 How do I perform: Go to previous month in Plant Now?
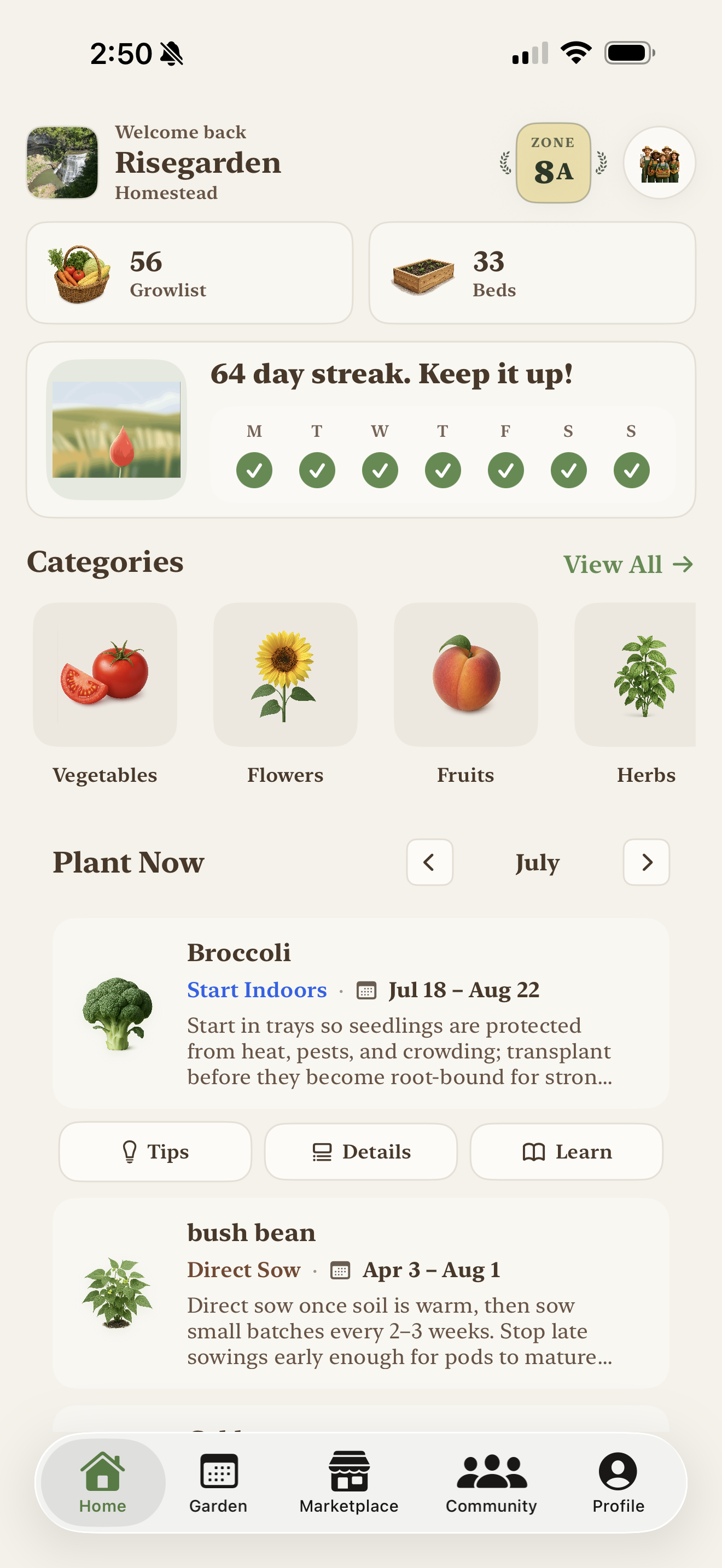tap(430, 862)
